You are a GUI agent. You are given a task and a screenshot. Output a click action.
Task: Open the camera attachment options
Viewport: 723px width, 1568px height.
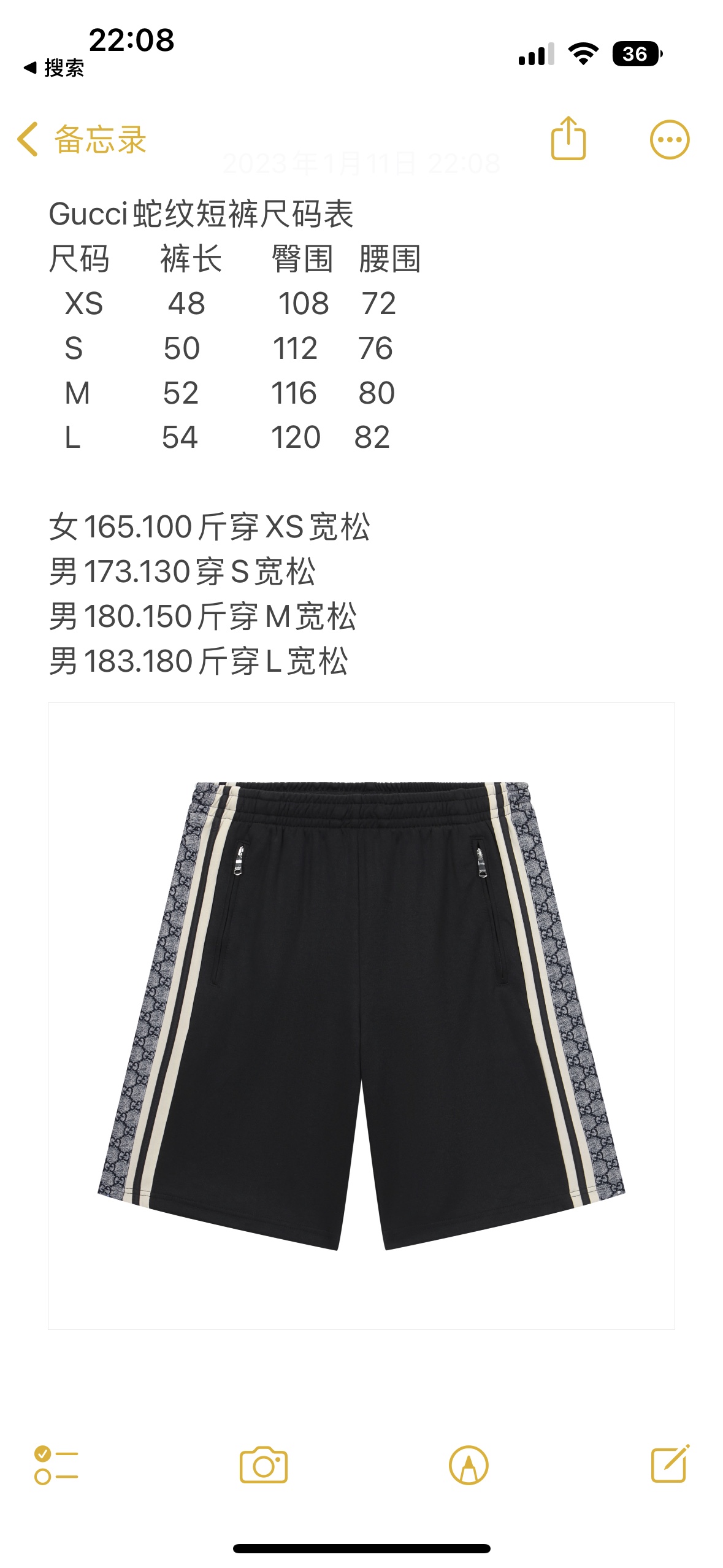[x=264, y=1465]
